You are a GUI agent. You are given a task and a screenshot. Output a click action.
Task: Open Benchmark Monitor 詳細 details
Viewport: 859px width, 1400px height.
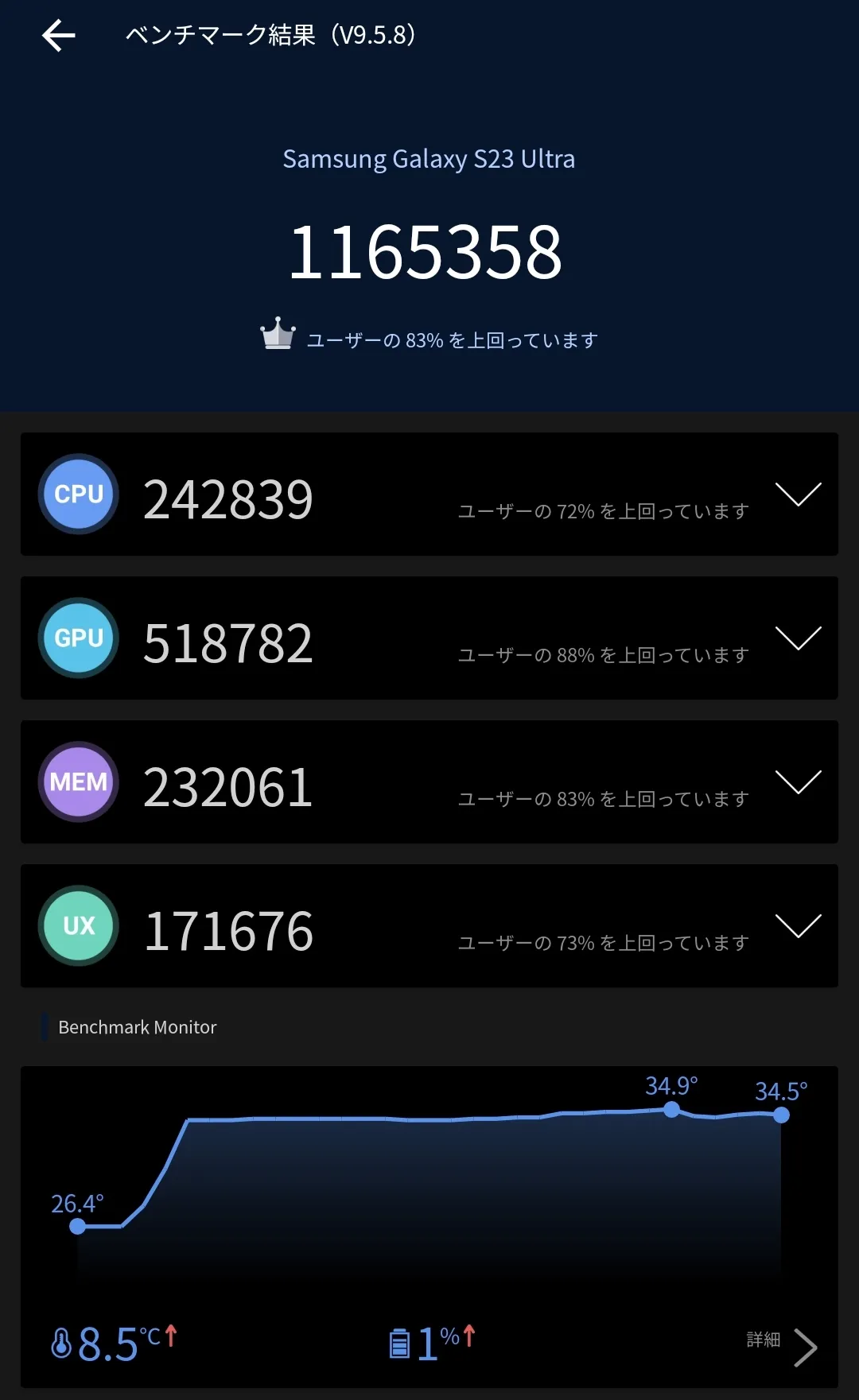pos(783,1345)
